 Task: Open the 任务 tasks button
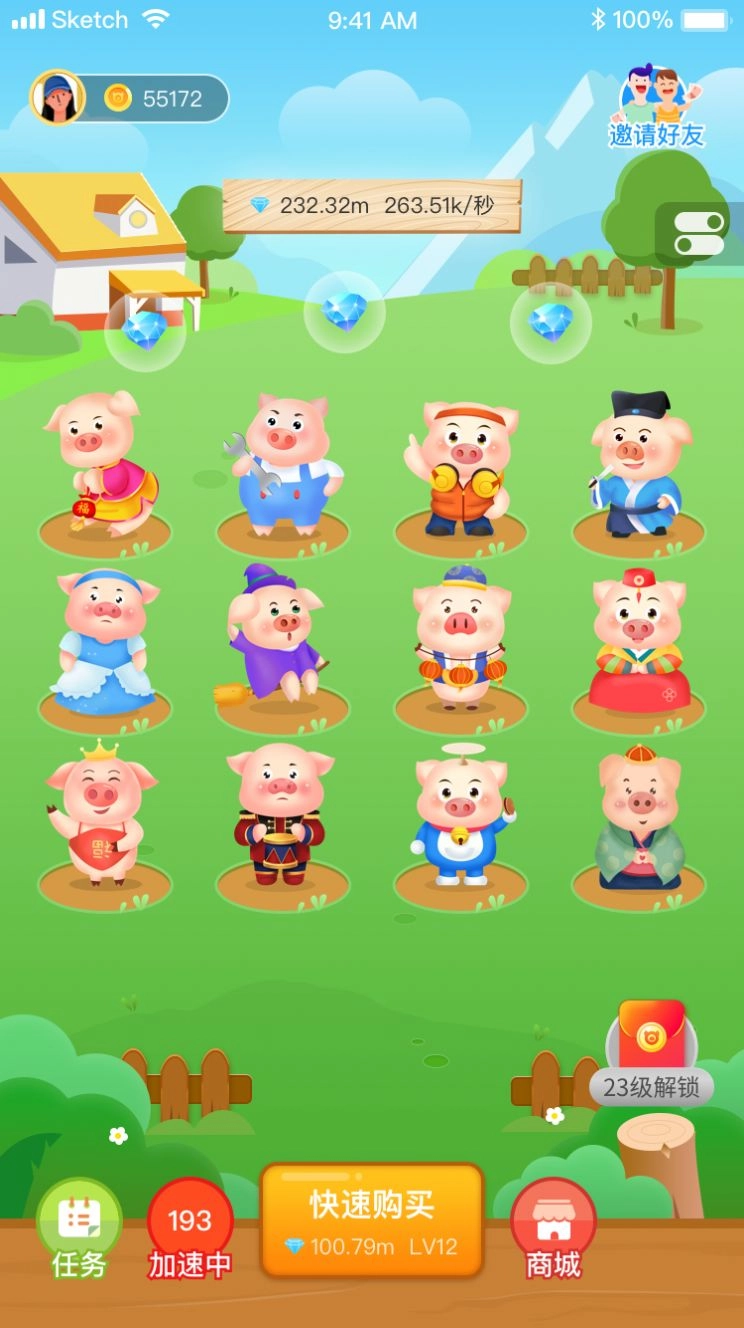click(x=79, y=1228)
